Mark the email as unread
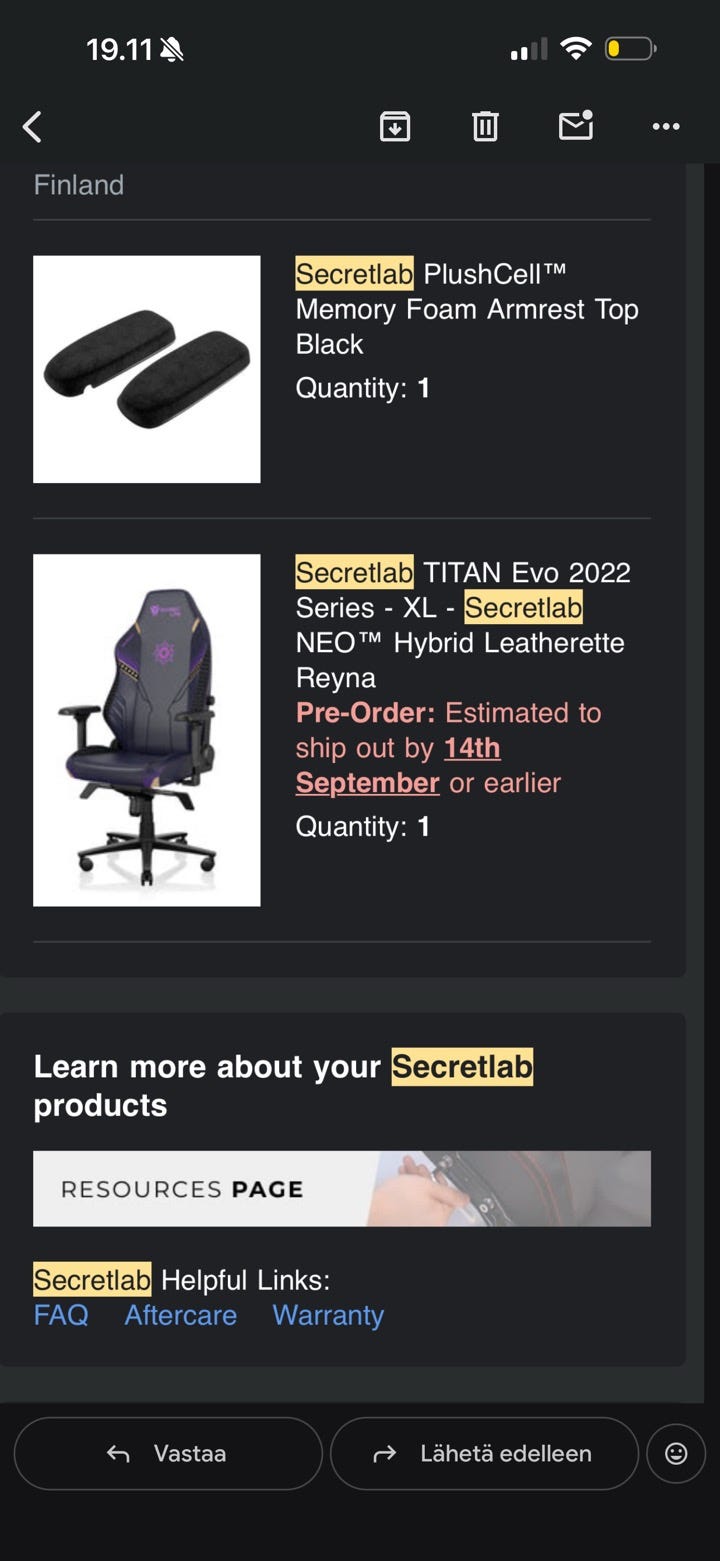Viewport: 720px width, 1561px height. click(x=576, y=125)
